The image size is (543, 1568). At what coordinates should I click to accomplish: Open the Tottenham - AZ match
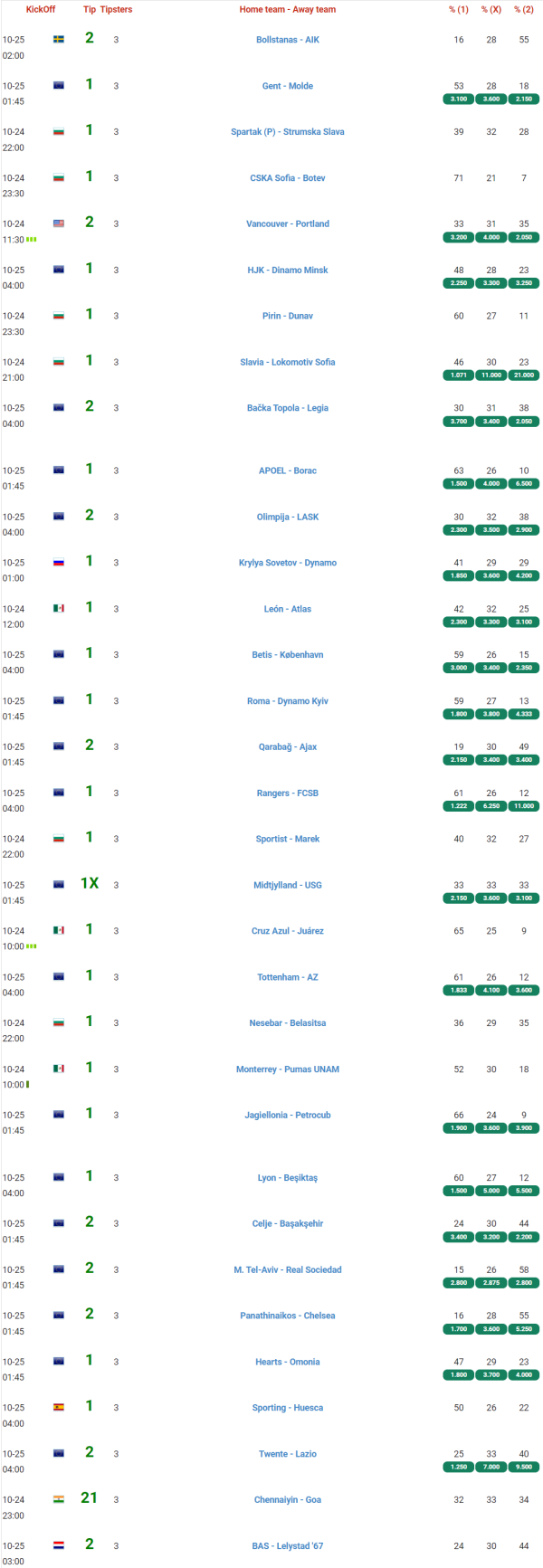pyautogui.click(x=287, y=977)
